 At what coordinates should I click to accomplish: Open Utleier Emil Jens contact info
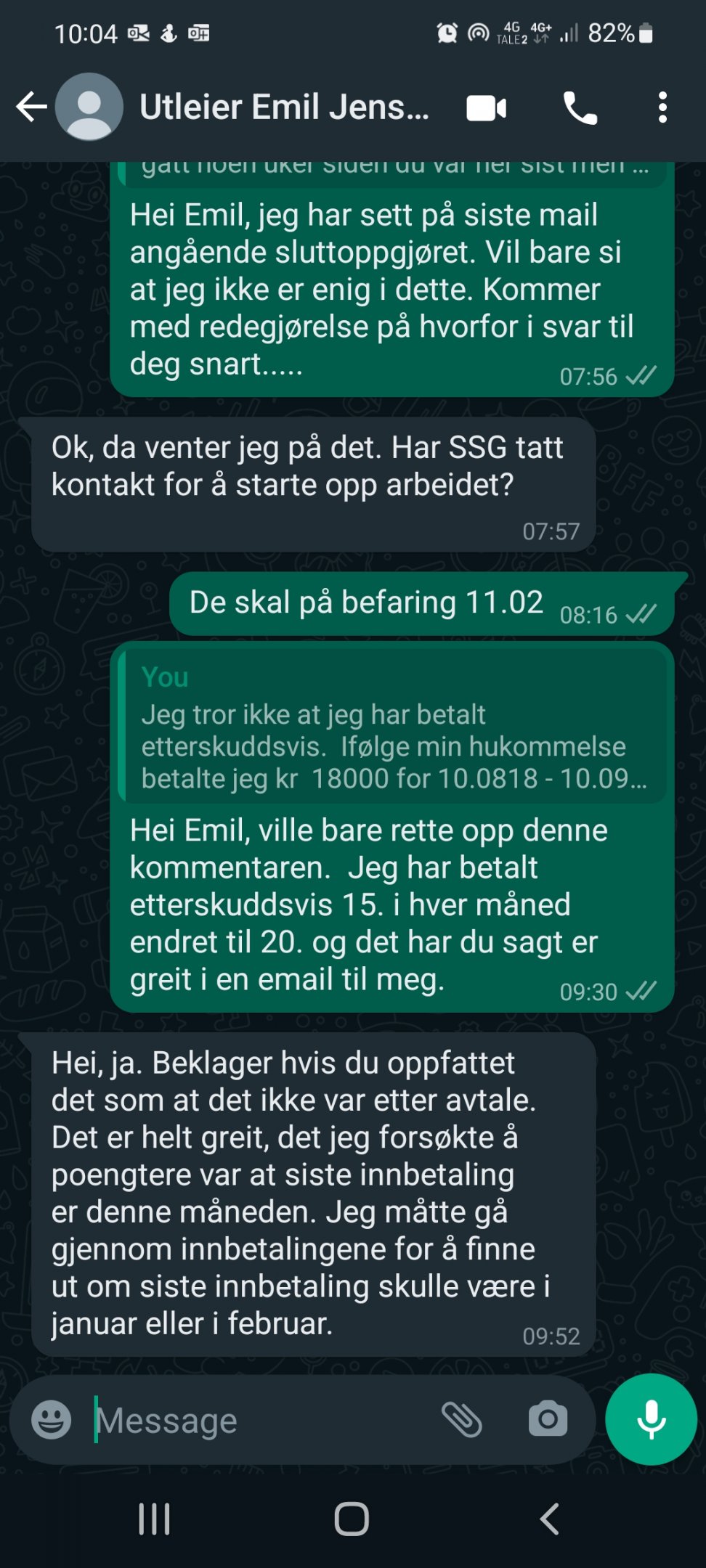(x=284, y=107)
